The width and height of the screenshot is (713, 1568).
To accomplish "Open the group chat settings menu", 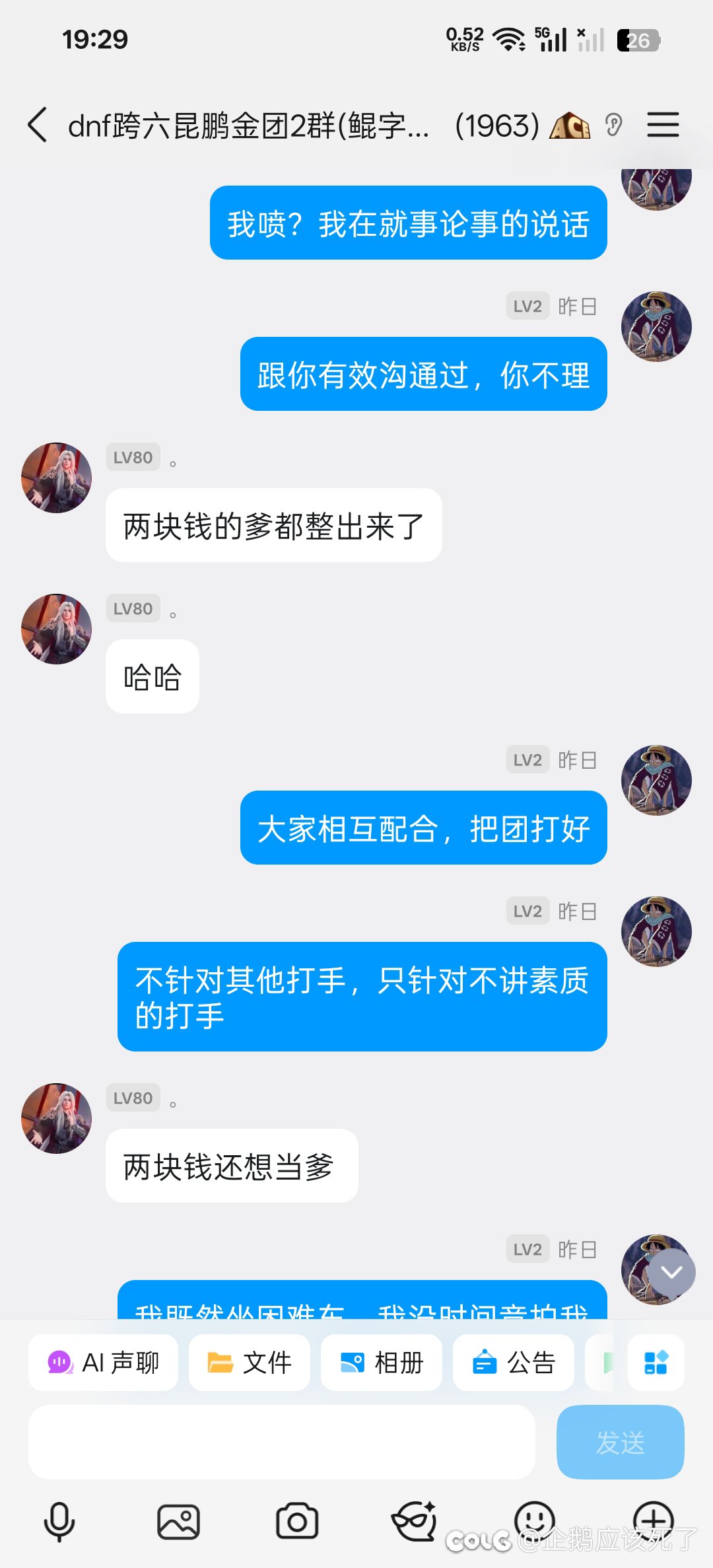I will tap(663, 125).
